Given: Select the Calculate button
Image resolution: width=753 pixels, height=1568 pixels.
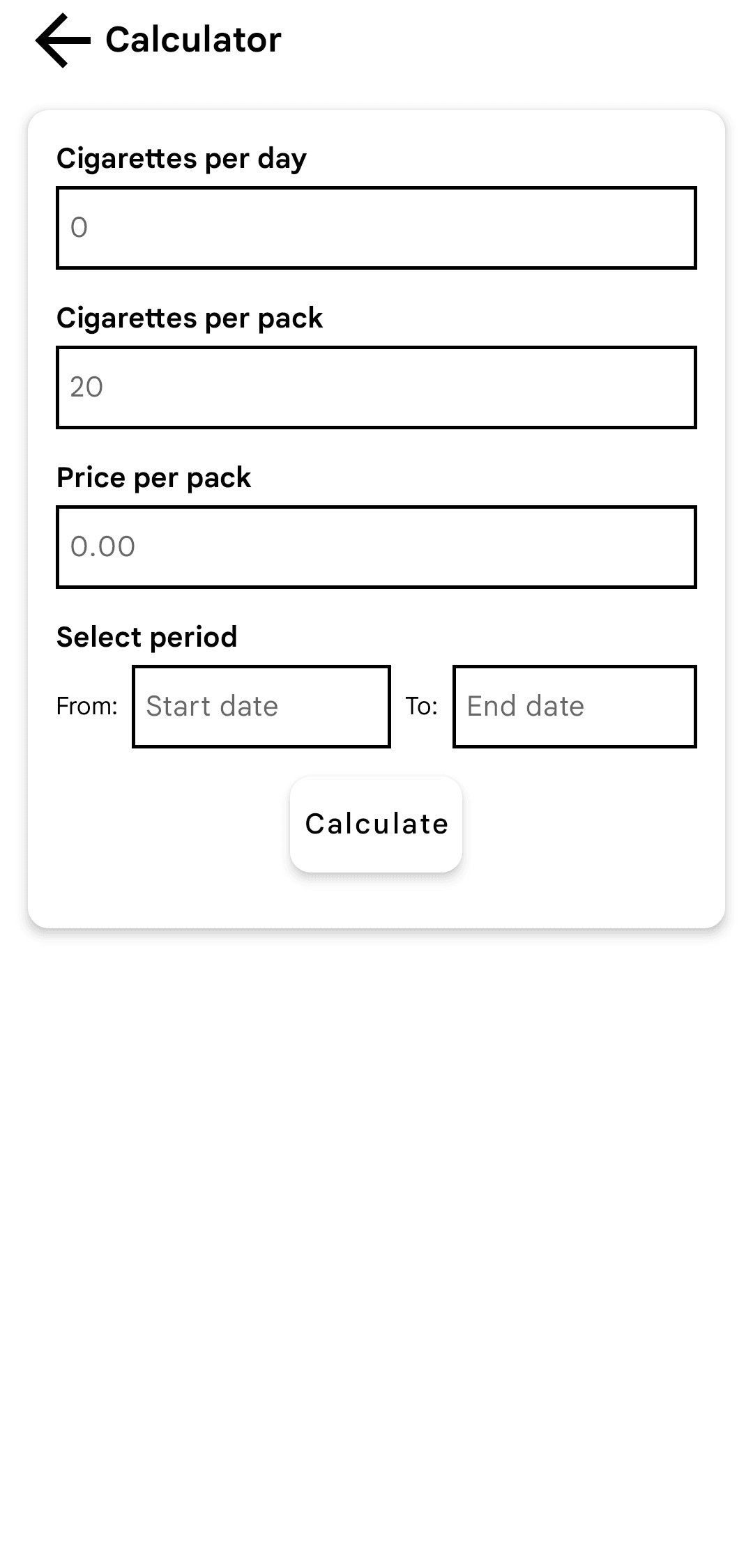Looking at the screenshot, I should click(376, 824).
